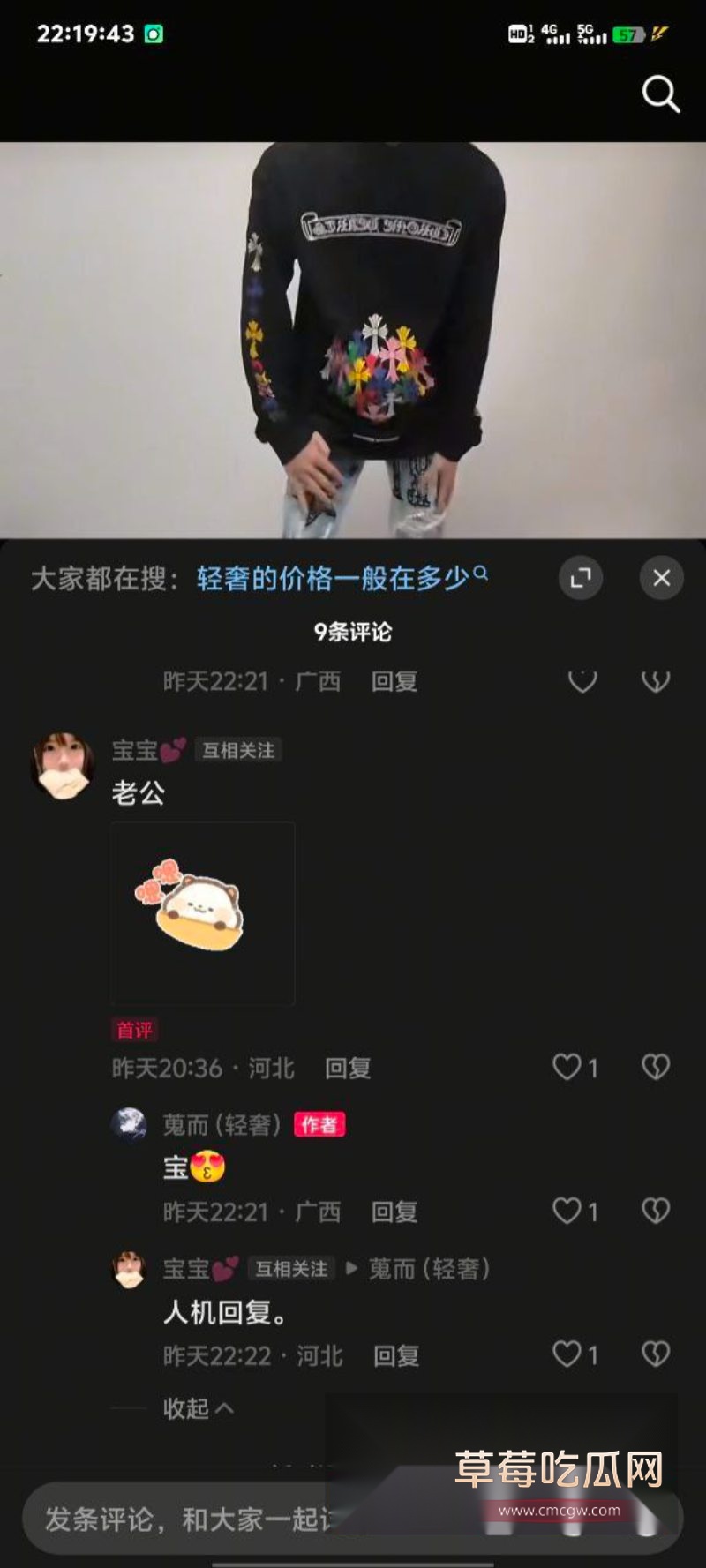Image resolution: width=706 pixels, height=1568 pixels.
Task: Open trending search 轻奢的价格一般在多少
Action: point(331,578)
